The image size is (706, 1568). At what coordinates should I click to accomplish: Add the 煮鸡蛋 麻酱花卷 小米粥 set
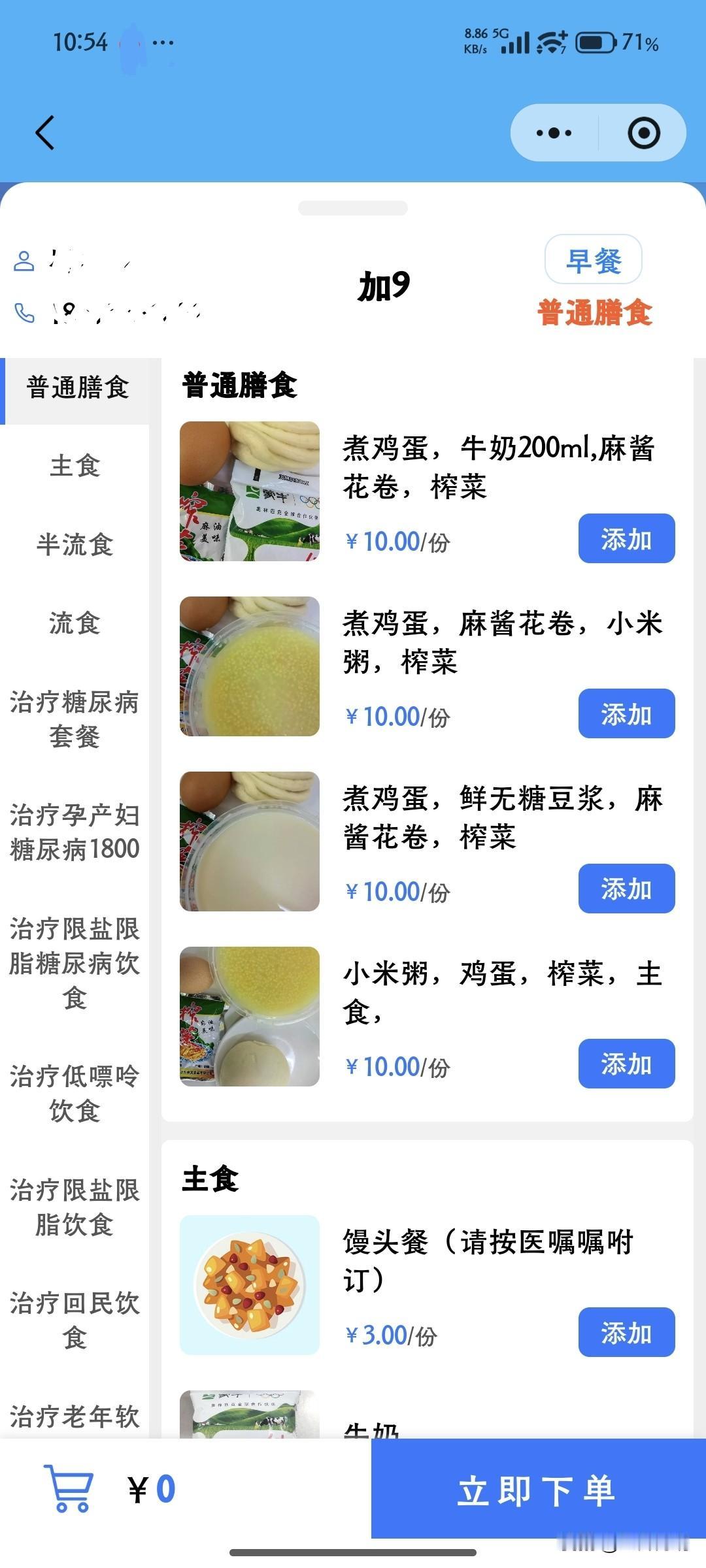(626, 713)
